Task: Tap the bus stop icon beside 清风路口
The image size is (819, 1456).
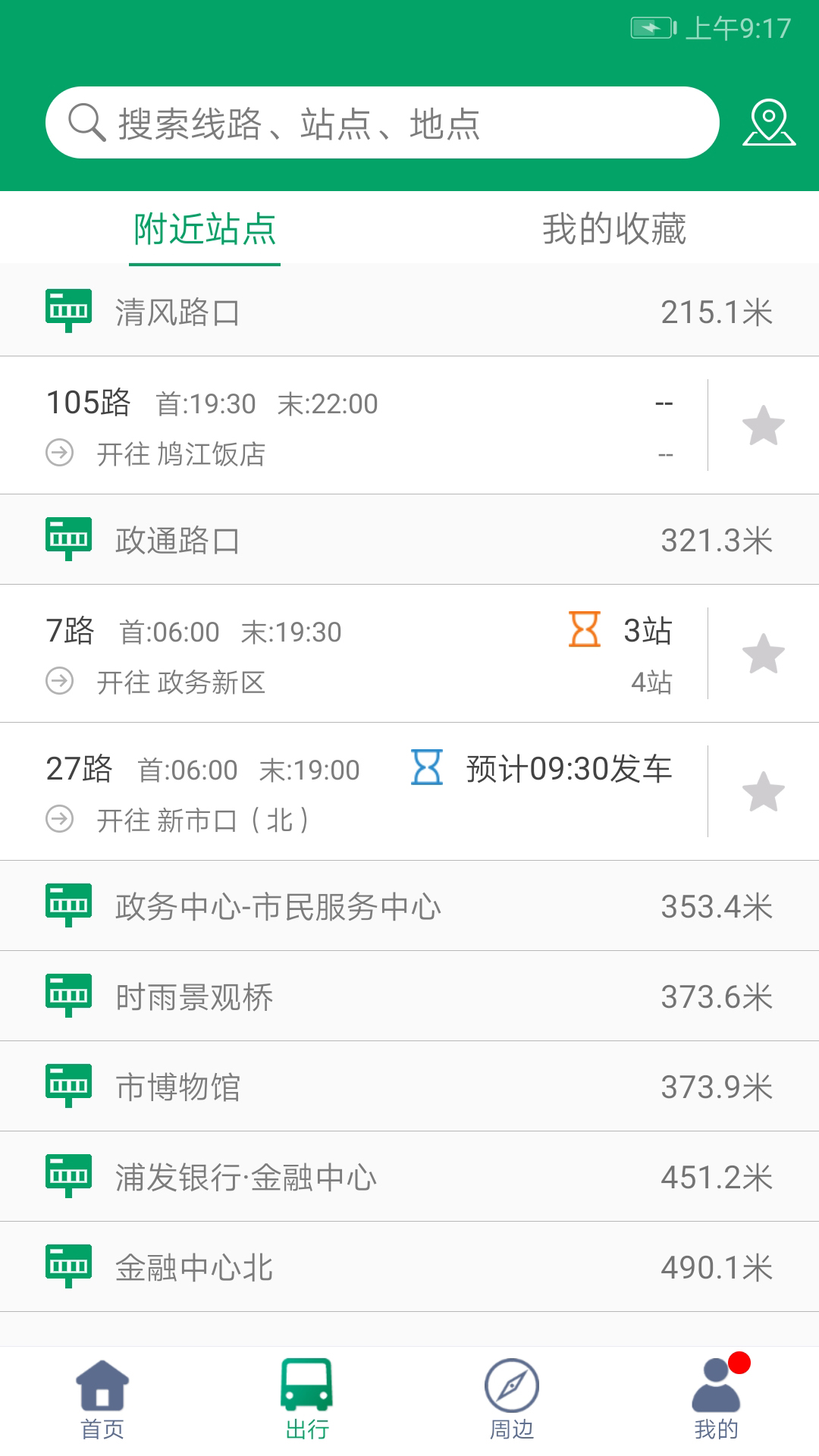Action: [x=70, y=309]
